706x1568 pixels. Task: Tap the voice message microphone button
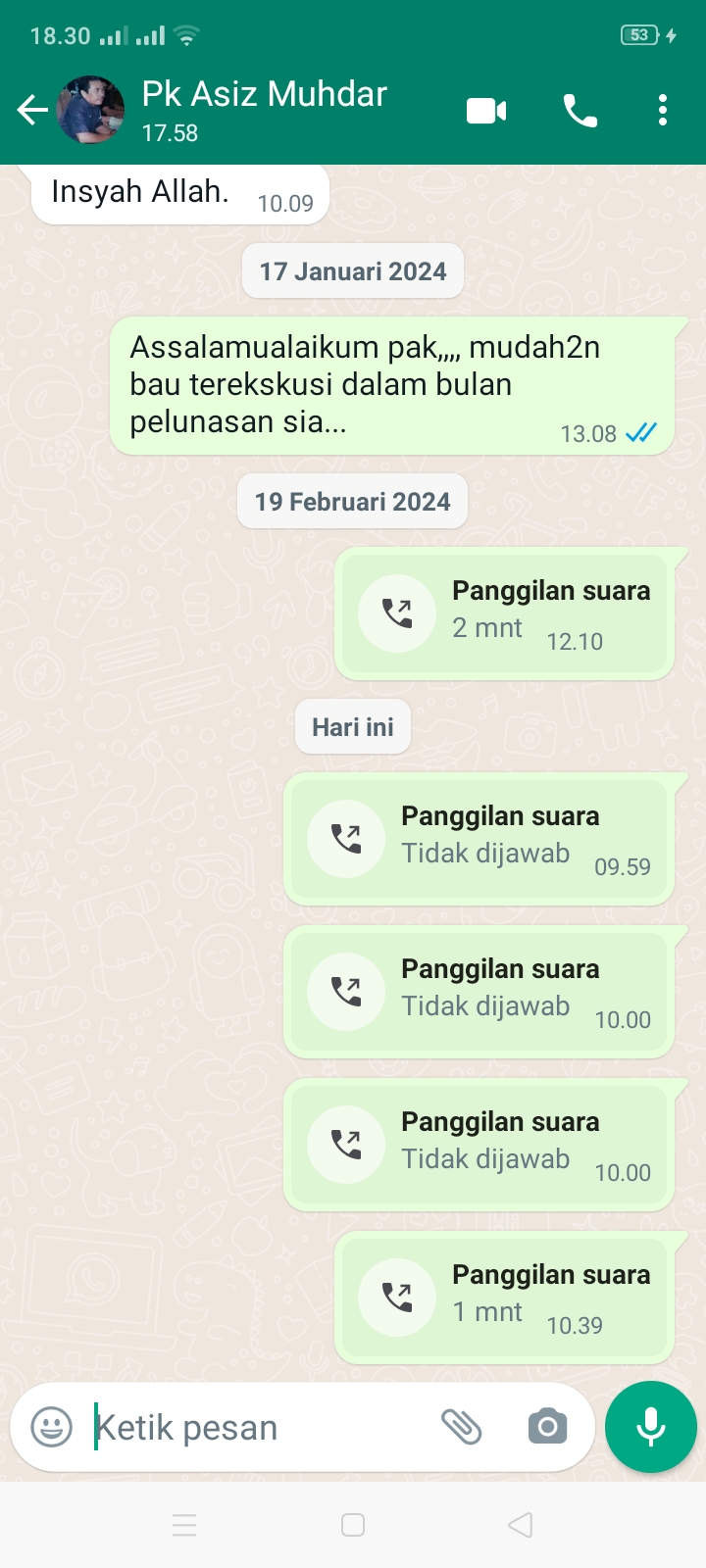[651, 1427]
